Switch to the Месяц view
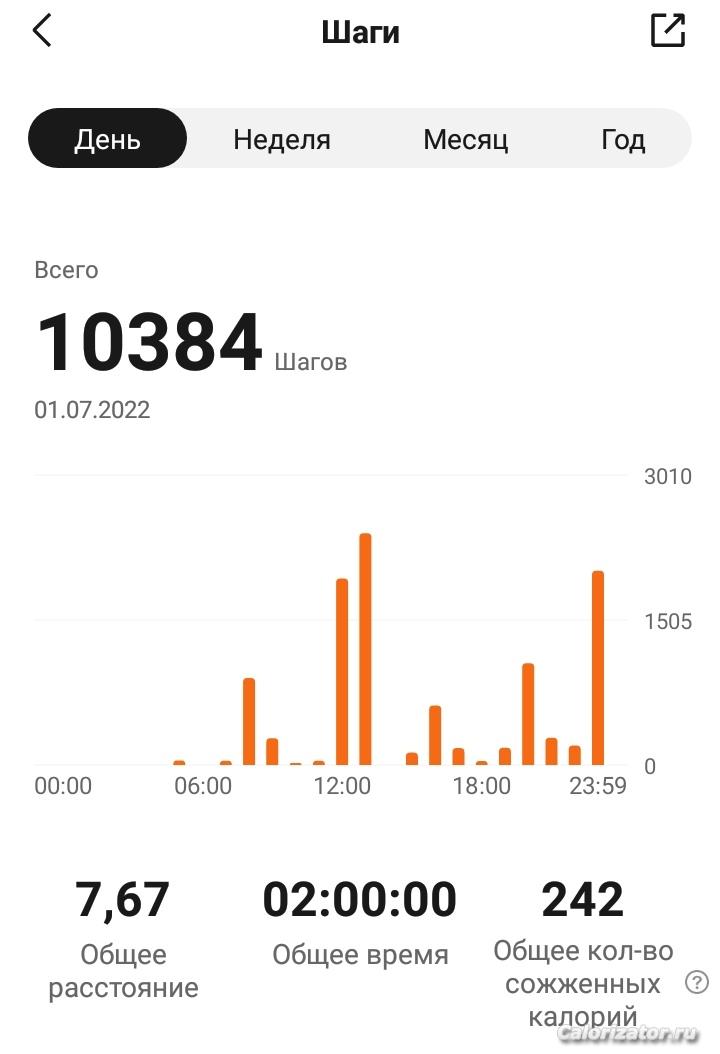Image resolution: width=720 pixels, height=1054 pixels. click(x=465, y=139)
